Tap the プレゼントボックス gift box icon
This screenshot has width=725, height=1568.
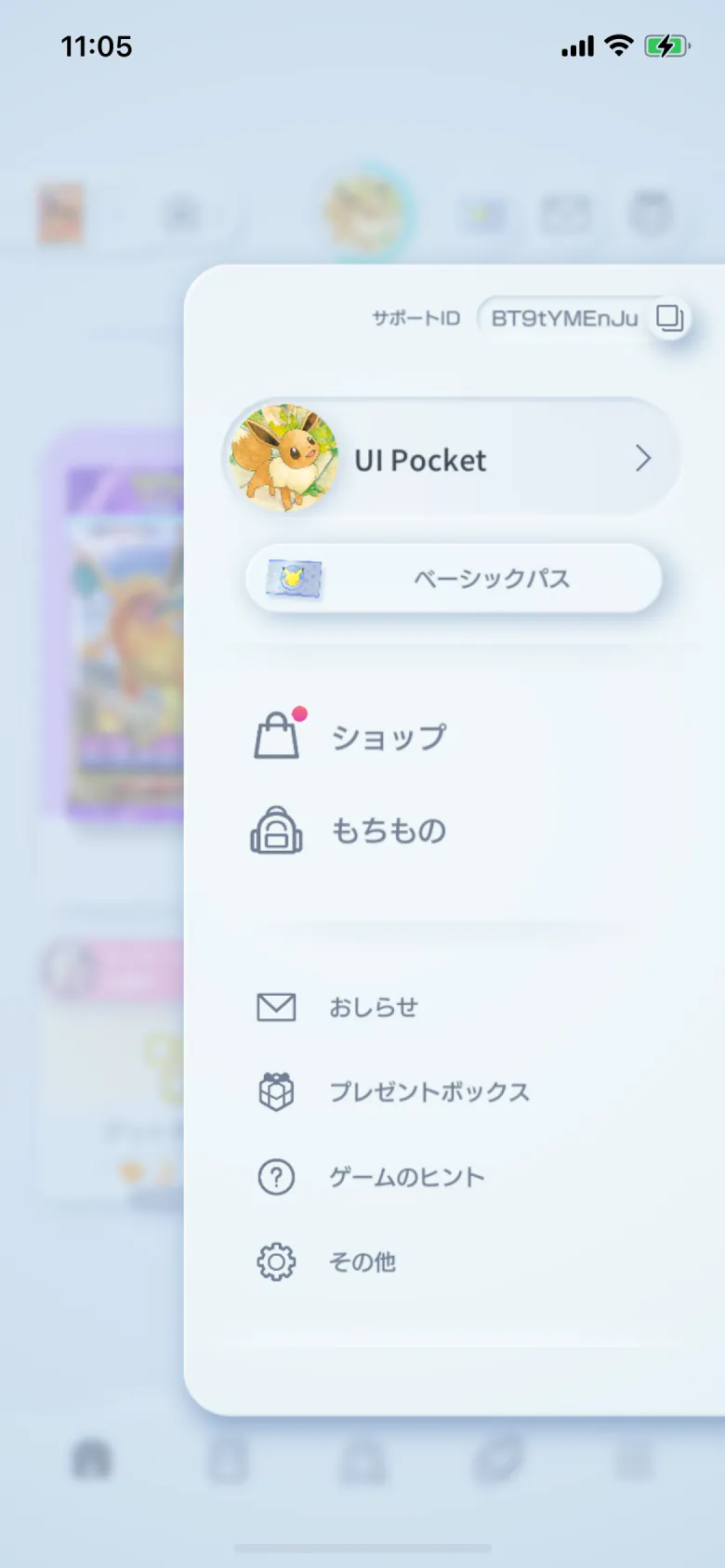pos(275,1091)
